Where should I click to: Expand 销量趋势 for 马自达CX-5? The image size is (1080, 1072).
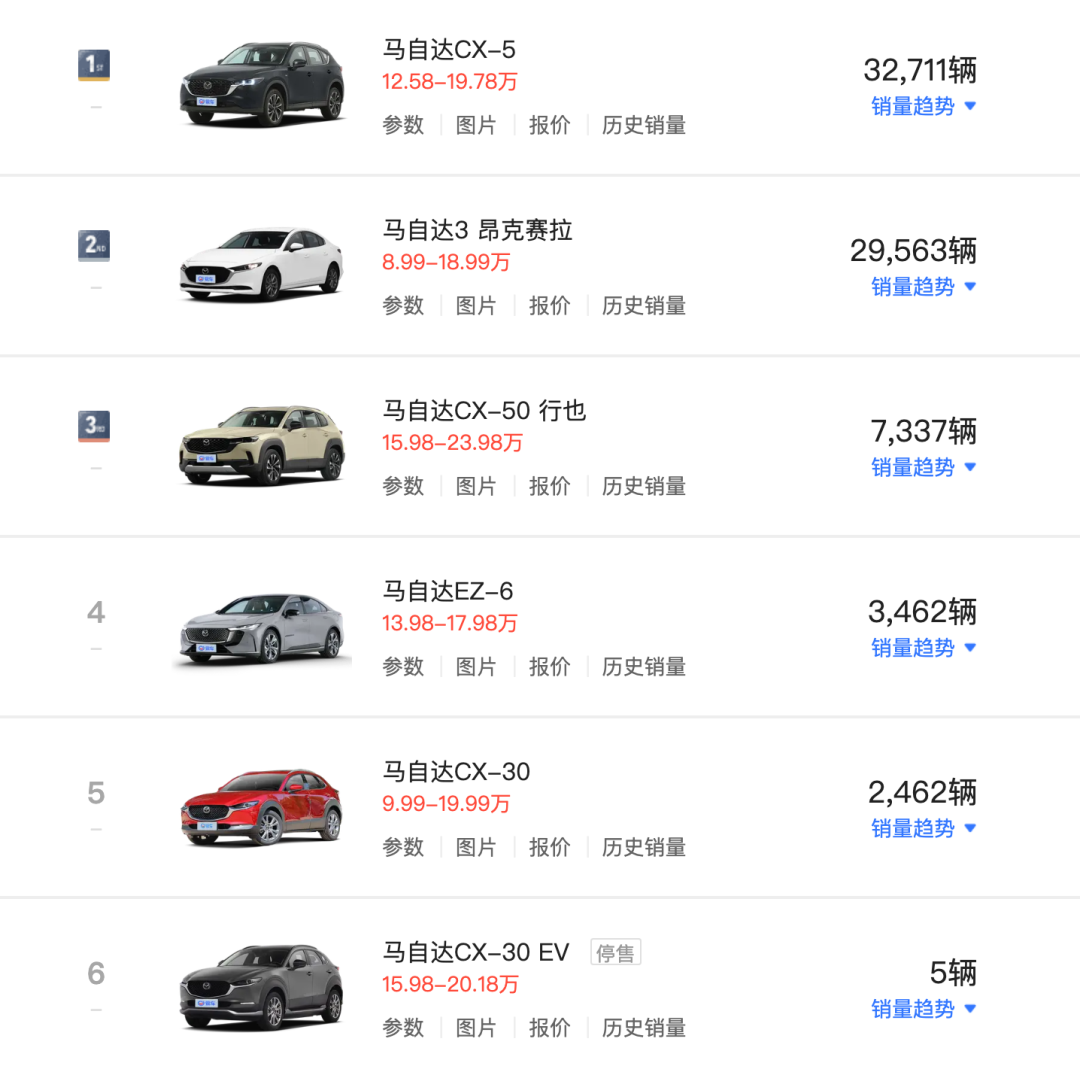[923, 107]
